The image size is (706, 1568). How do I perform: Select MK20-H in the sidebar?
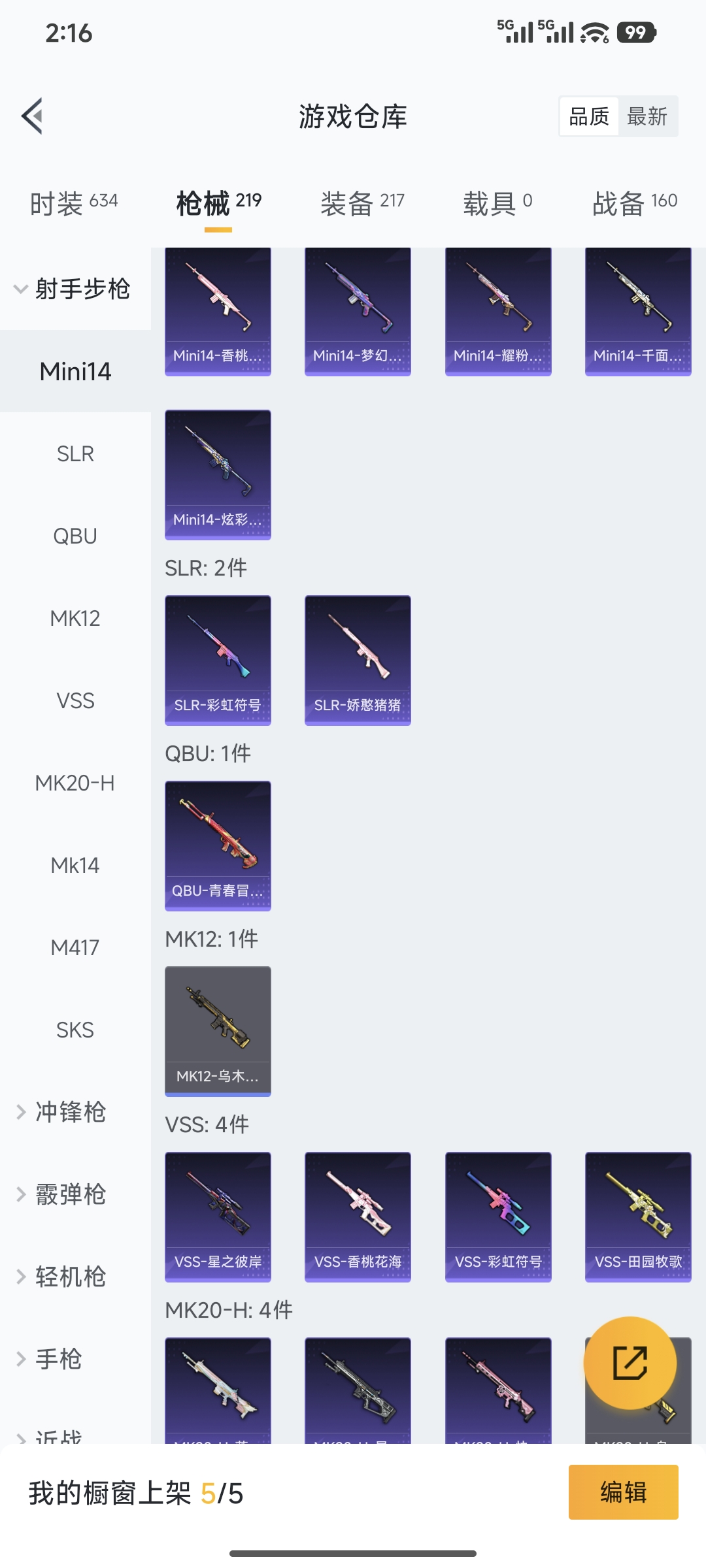pyautogui.click(x=74, y=783)
